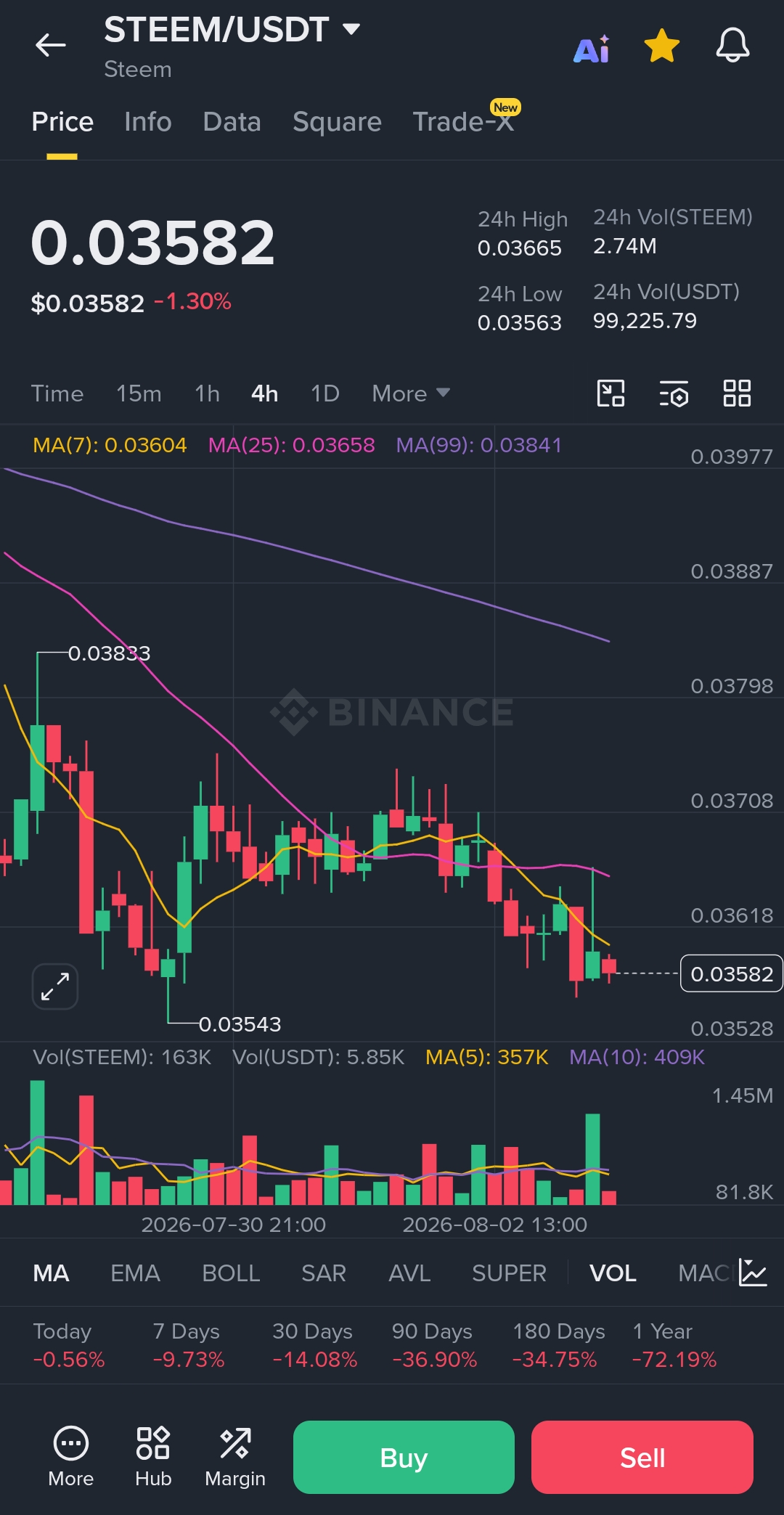This screenshot has height=1515, width=784.
Task: Open the AI analysis icon
Action: 592,49
